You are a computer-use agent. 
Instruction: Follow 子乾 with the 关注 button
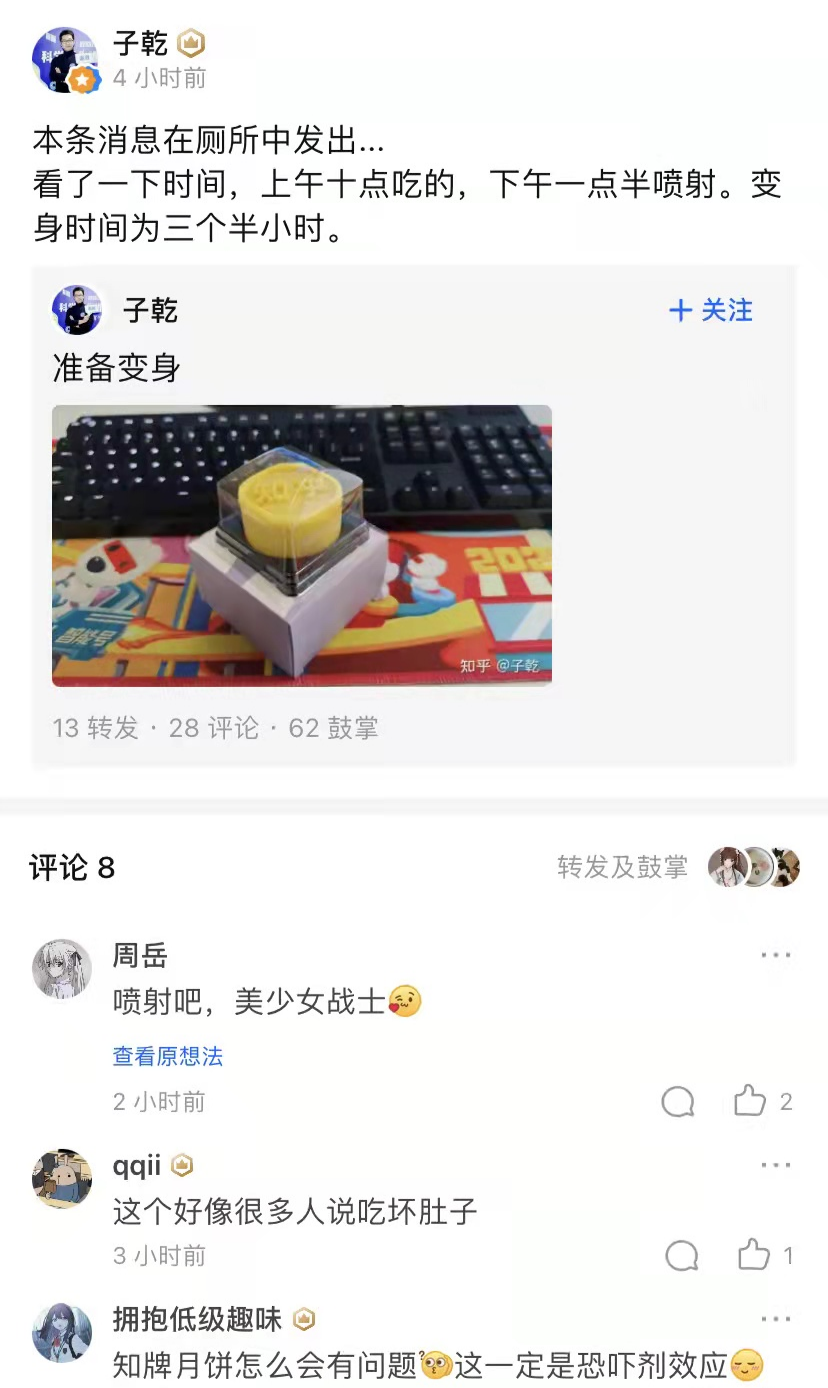pyautogui.click(x=711, y=310)
